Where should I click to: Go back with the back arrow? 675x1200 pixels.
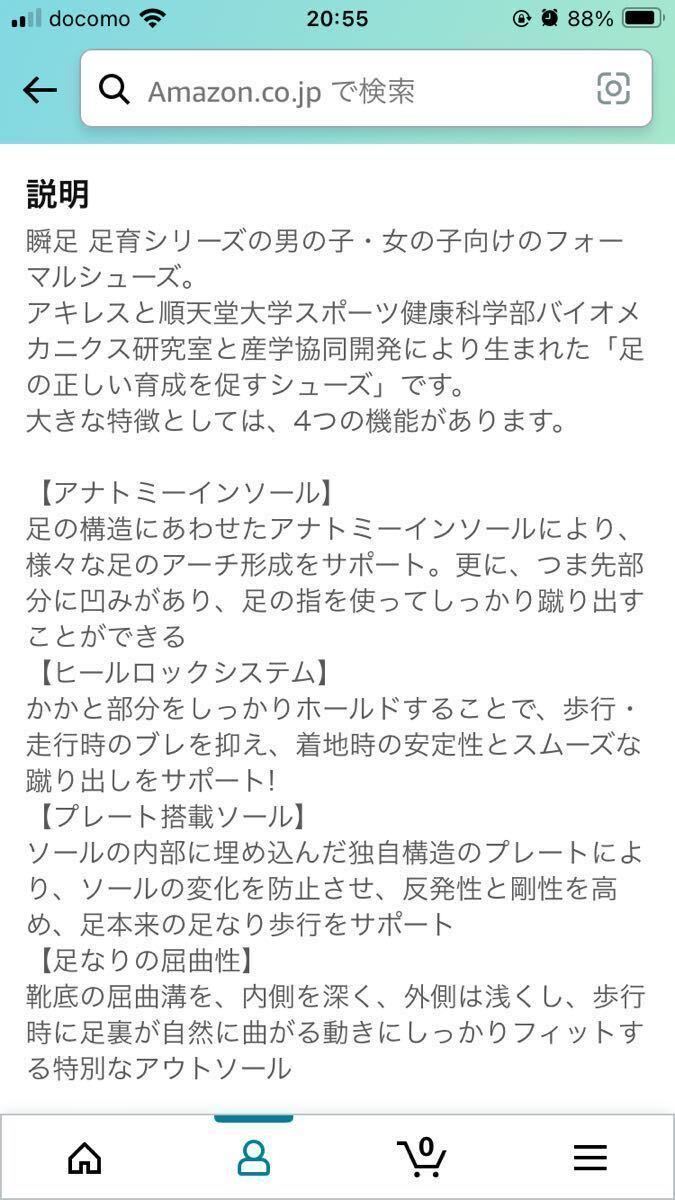40,91
